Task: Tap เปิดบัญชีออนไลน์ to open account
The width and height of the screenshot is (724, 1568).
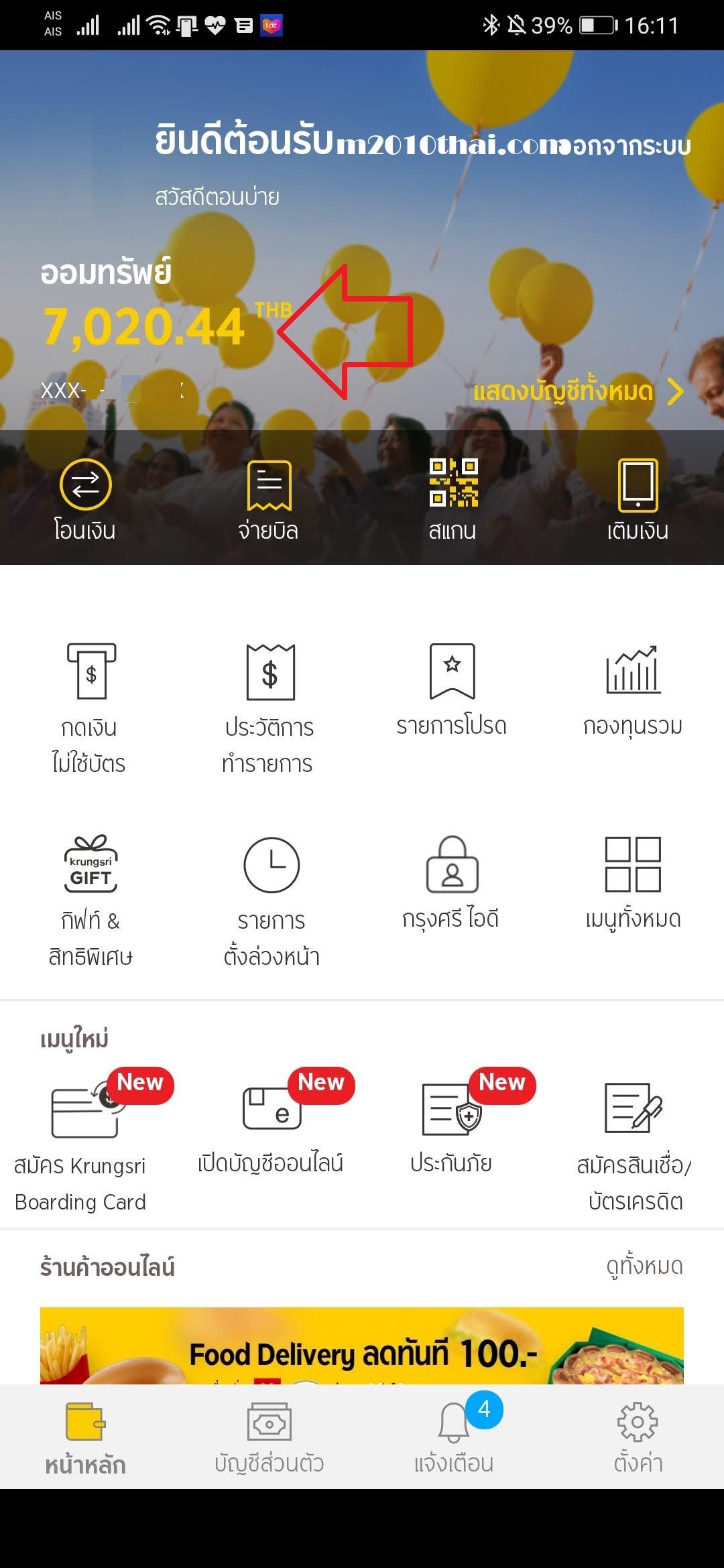Action: tap(271, 1126)
